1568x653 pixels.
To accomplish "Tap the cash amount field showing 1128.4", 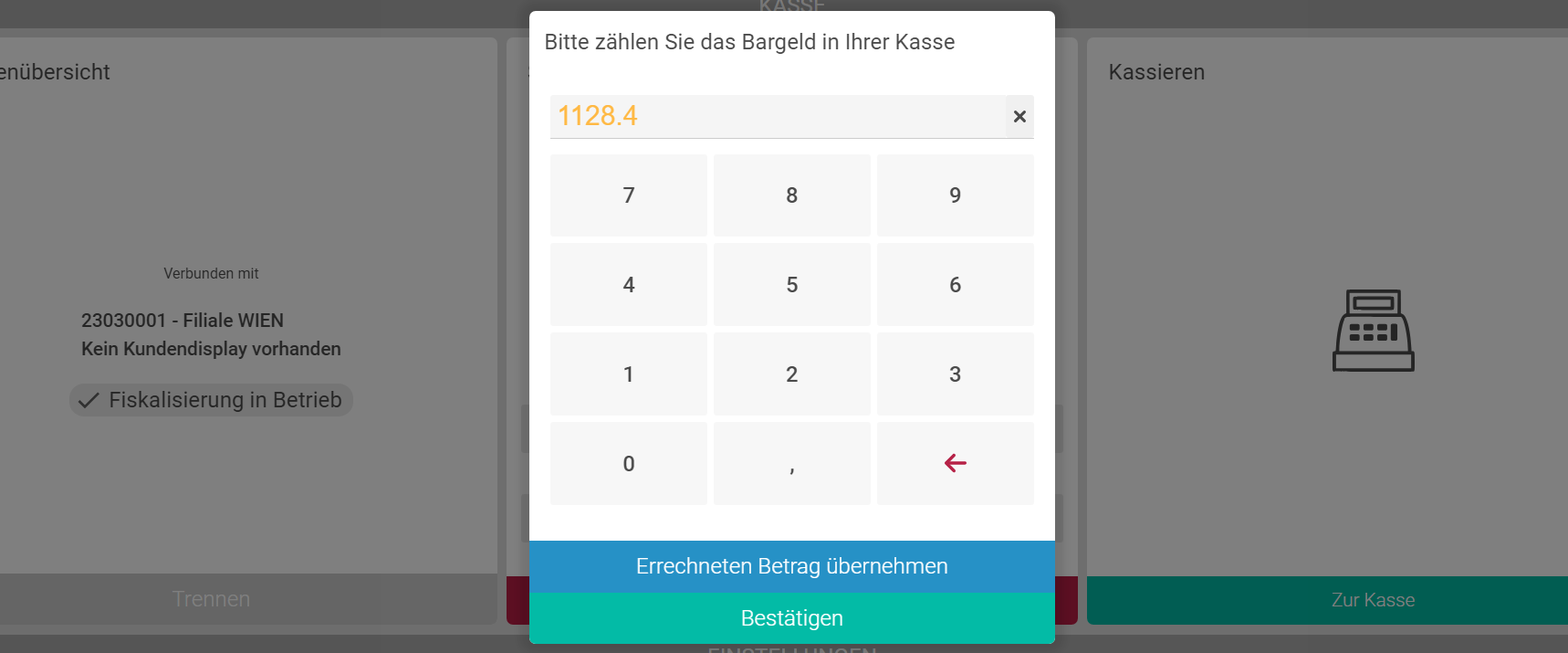I will coord(776,117).
